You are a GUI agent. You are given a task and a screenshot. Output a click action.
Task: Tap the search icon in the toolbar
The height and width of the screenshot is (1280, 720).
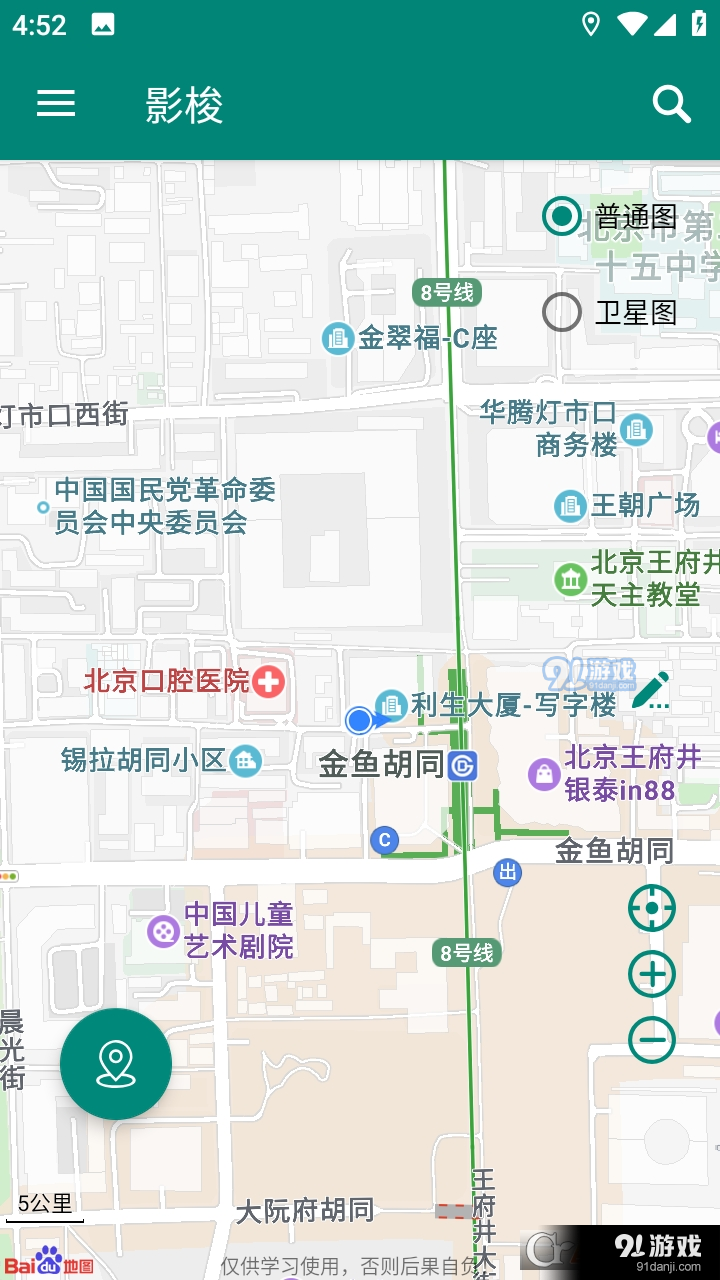coord(670,103)
